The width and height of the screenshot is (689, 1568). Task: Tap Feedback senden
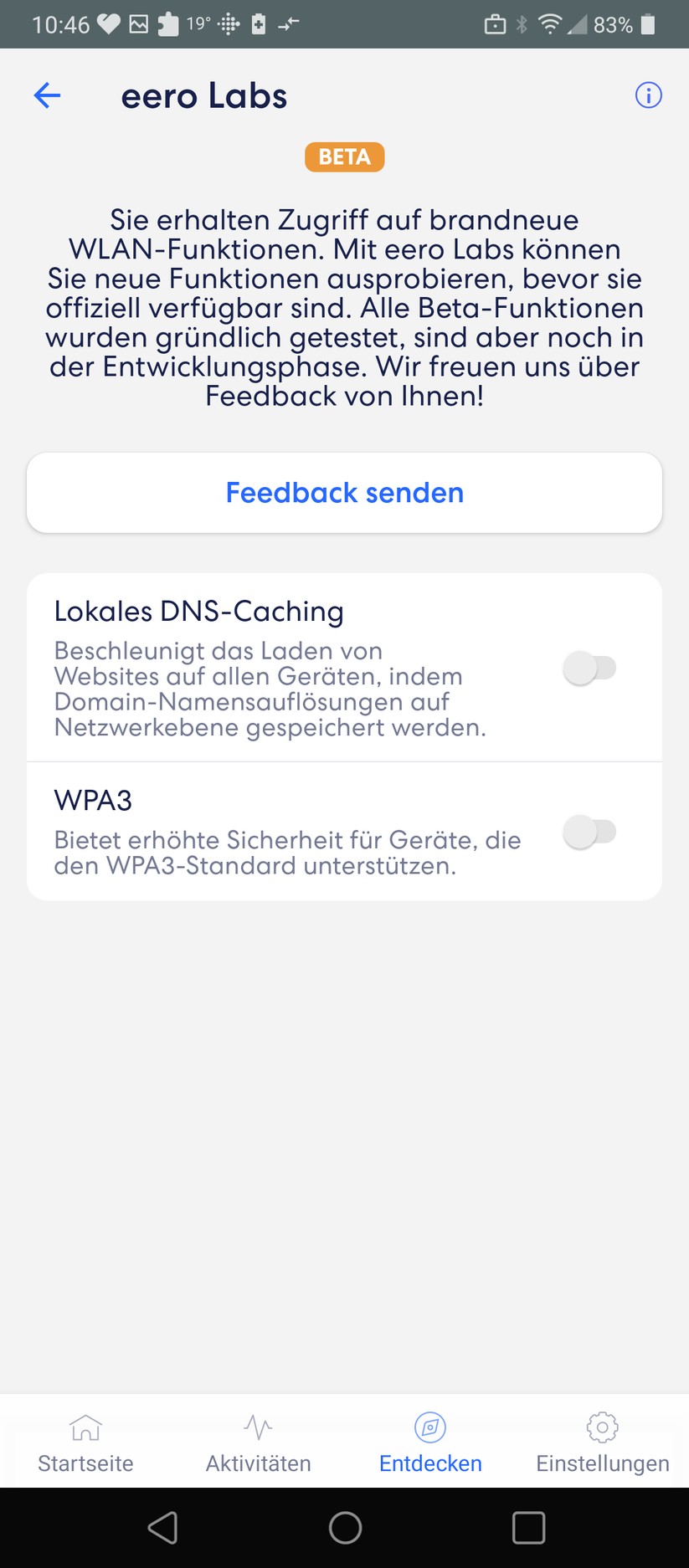[344, 492]
